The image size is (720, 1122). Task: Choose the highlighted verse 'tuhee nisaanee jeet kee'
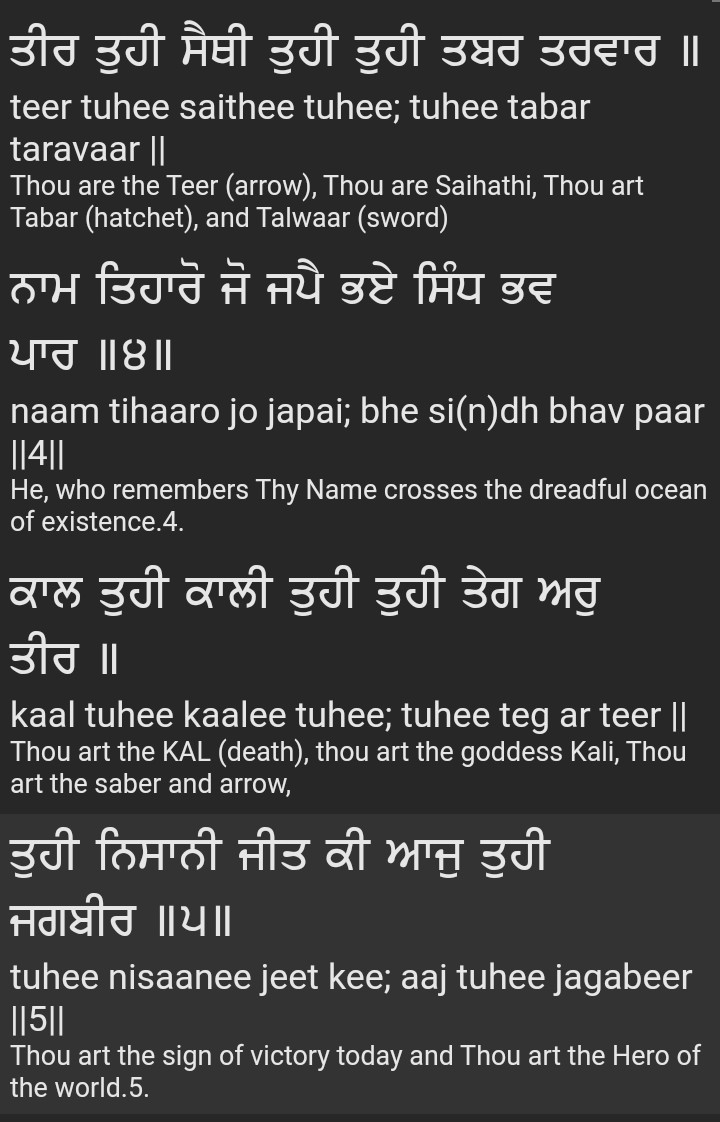[350, 977]
